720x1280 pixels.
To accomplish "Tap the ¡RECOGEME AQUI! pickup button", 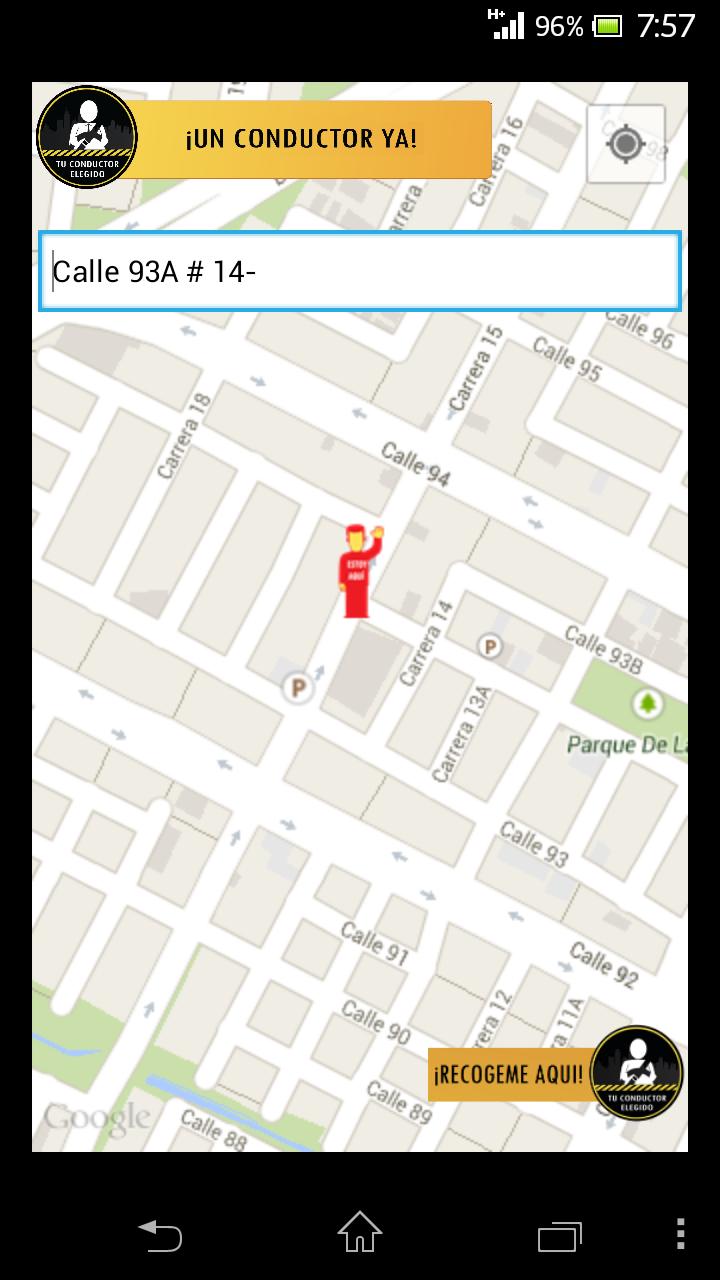I will point(510,1075).
